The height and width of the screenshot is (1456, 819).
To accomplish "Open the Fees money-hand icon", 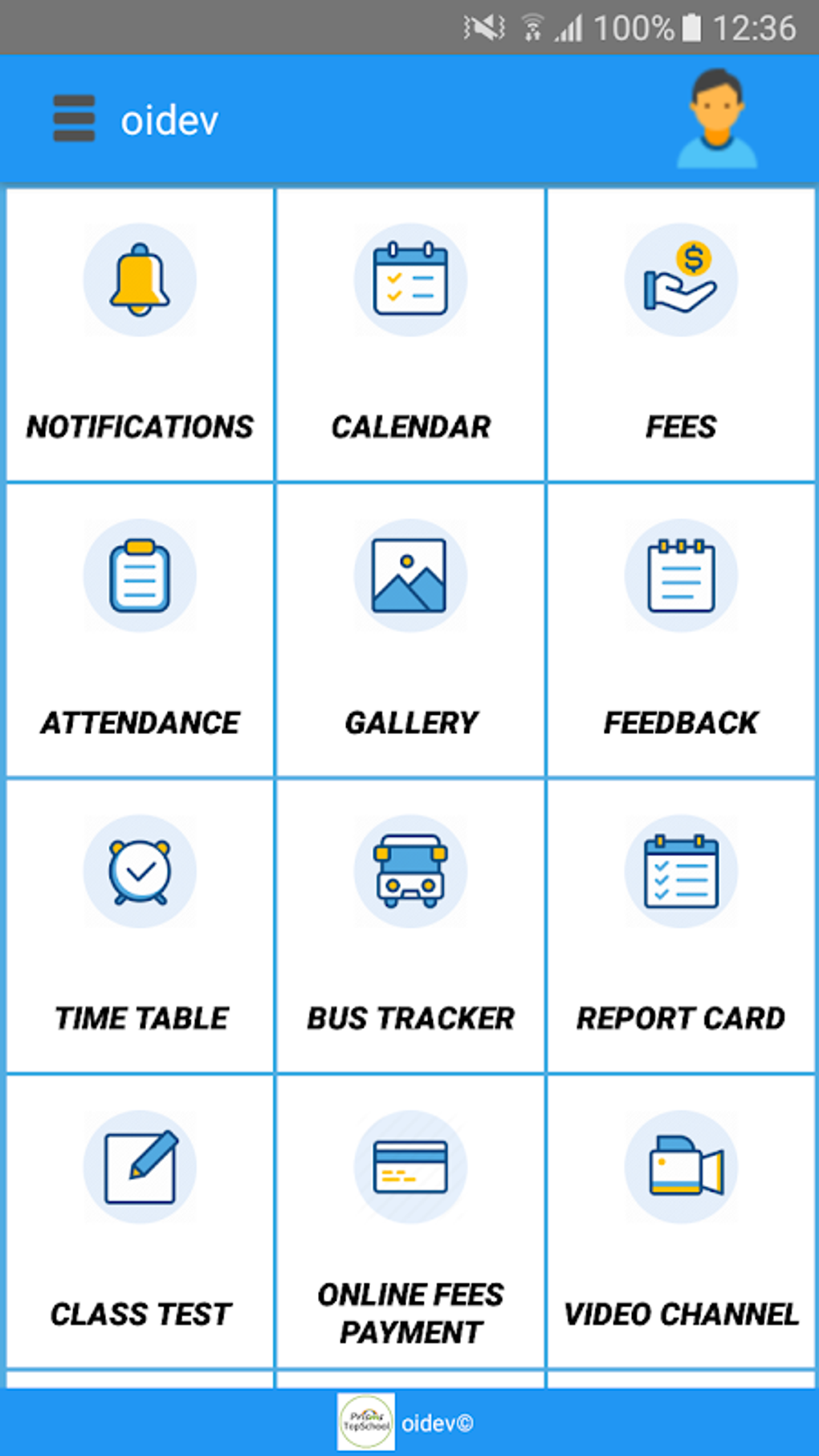I will [x=681, y=279].
